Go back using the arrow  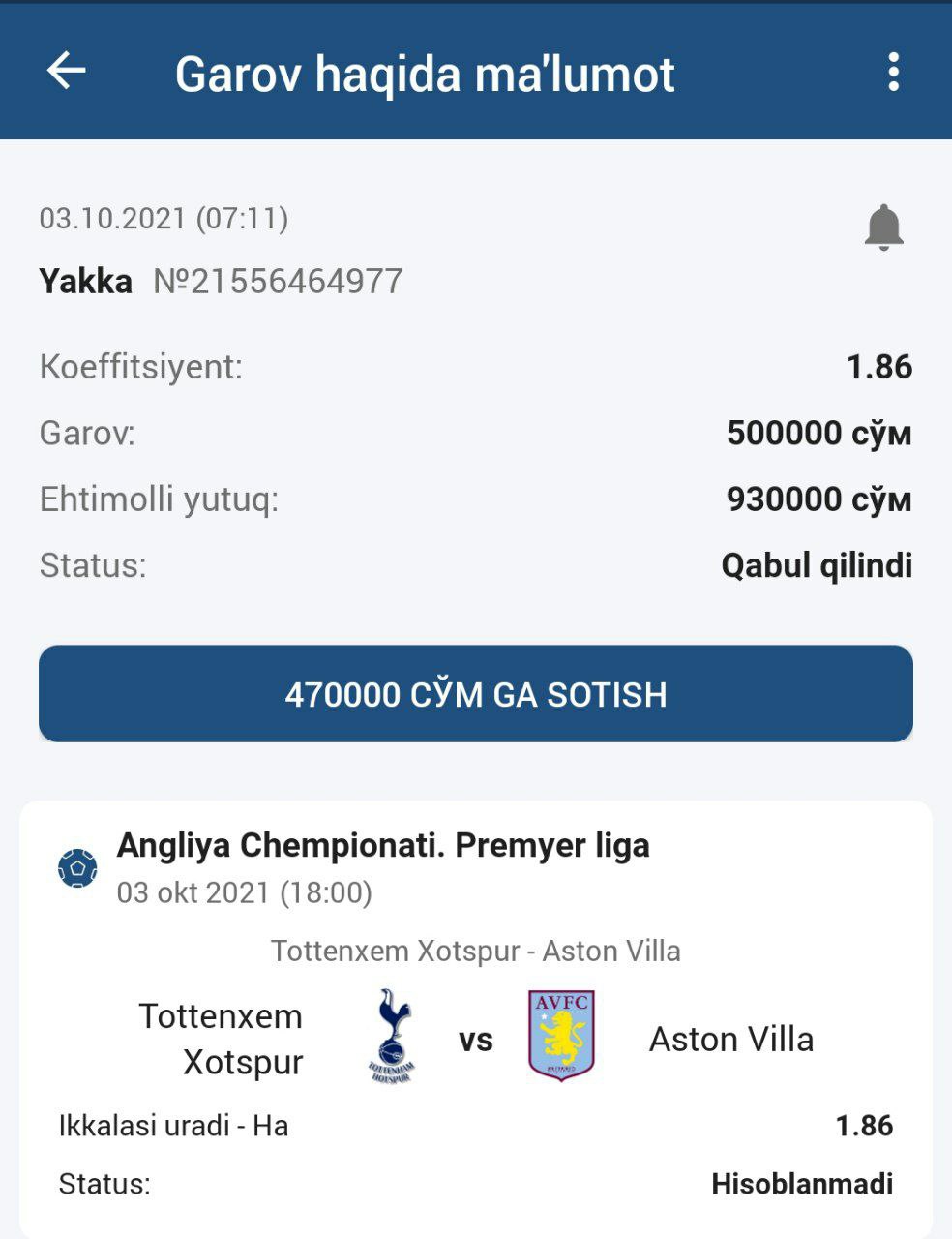67,72
